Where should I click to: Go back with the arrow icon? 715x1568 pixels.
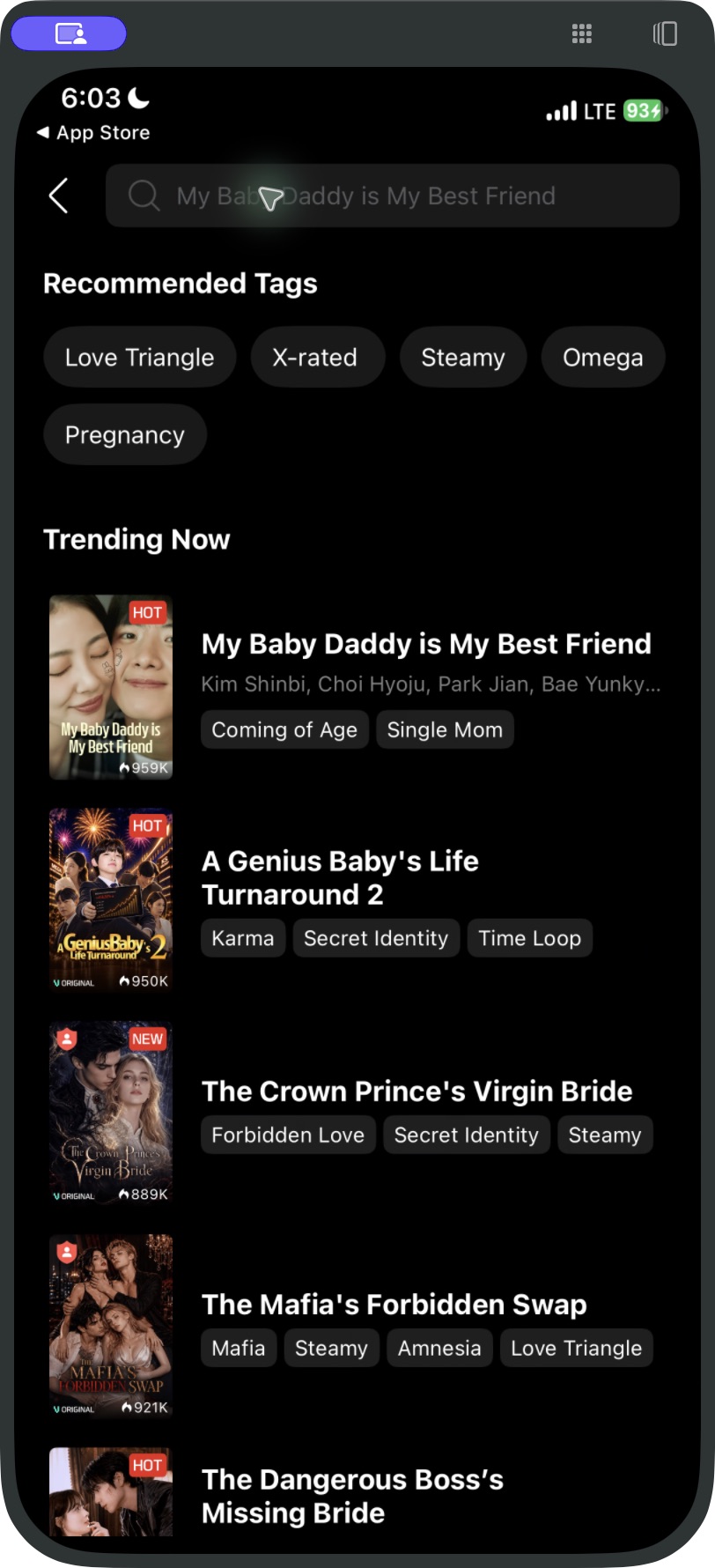click(x=58, y=196)
